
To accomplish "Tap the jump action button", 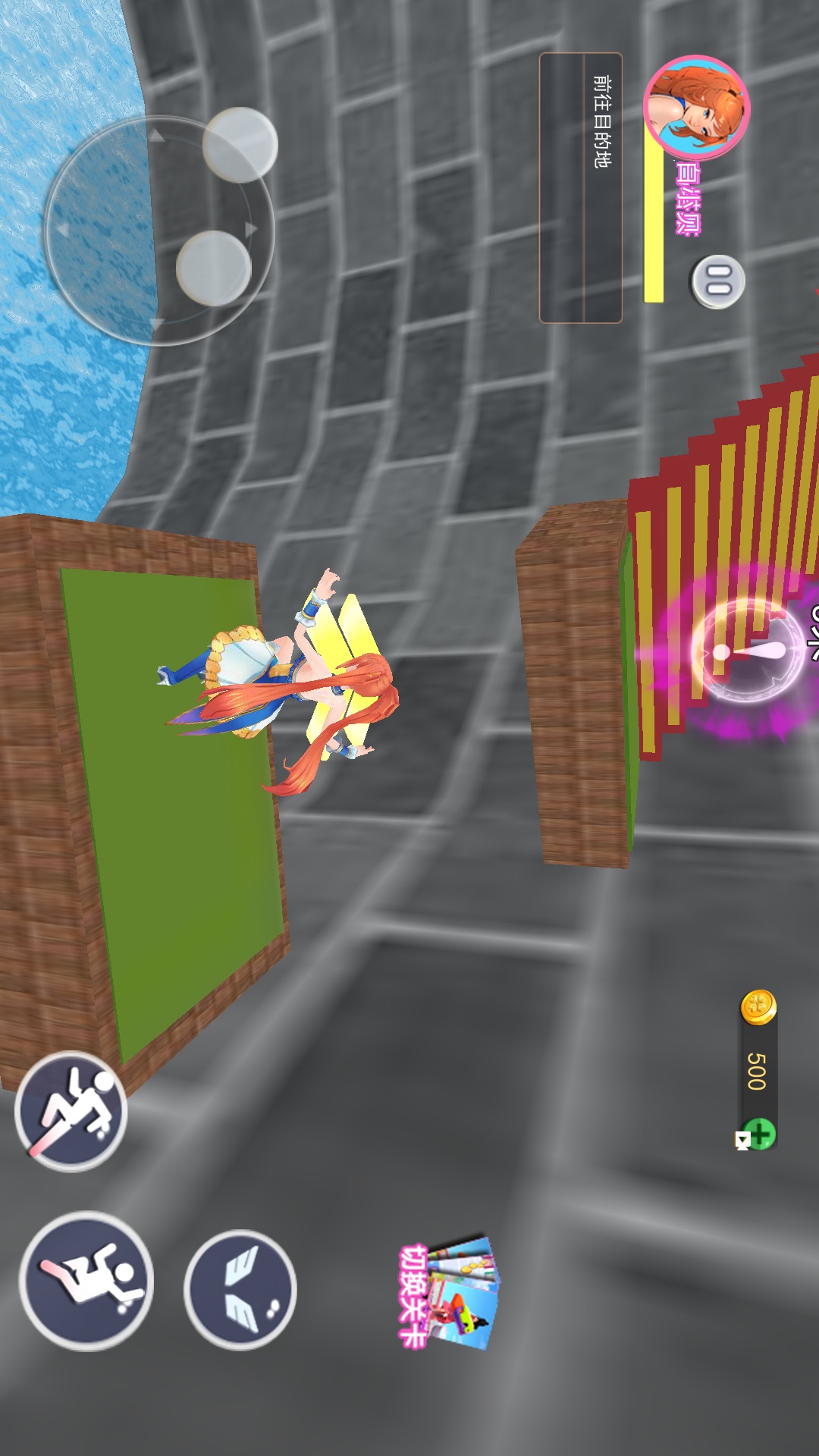I will pyautogui.click(x=71, y=1112).
